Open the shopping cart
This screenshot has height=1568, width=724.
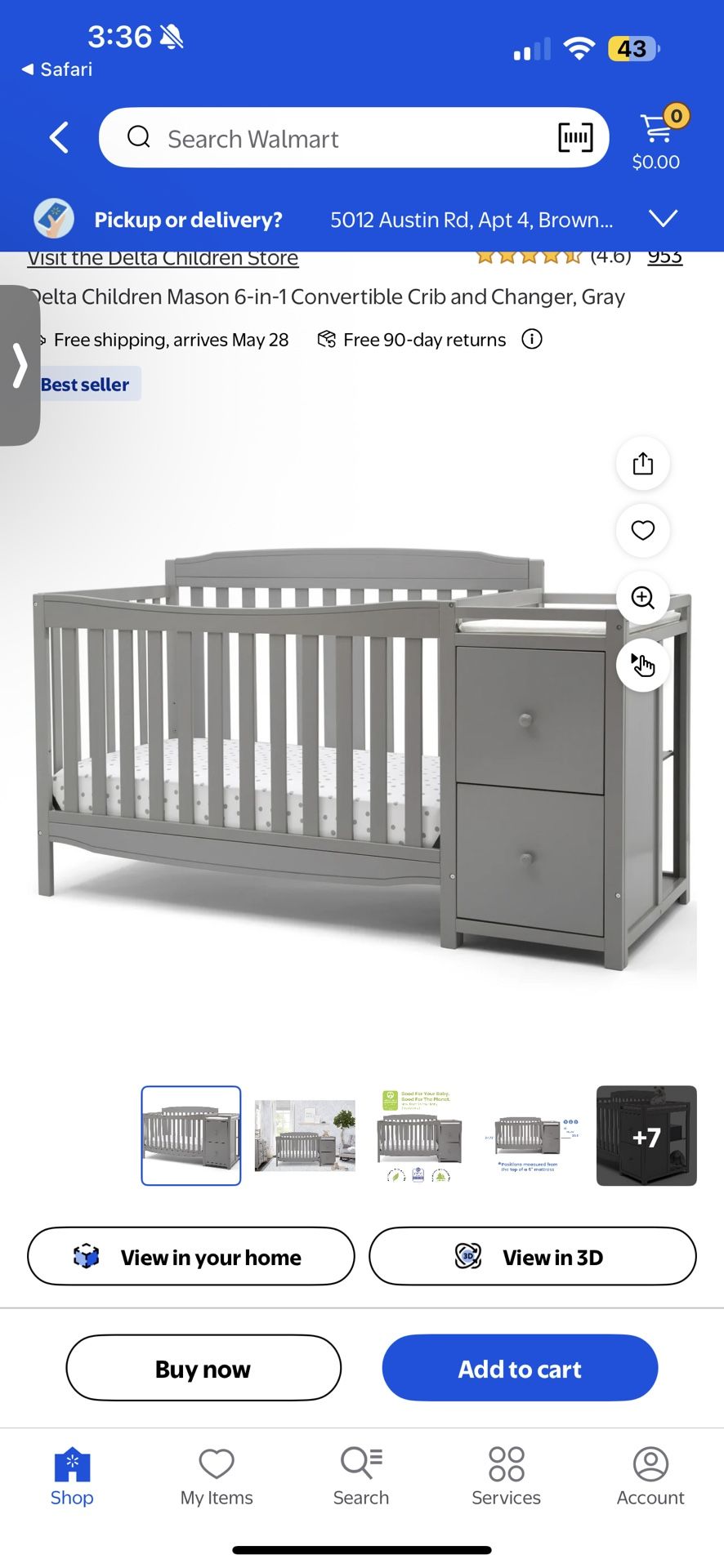point(656,139)
